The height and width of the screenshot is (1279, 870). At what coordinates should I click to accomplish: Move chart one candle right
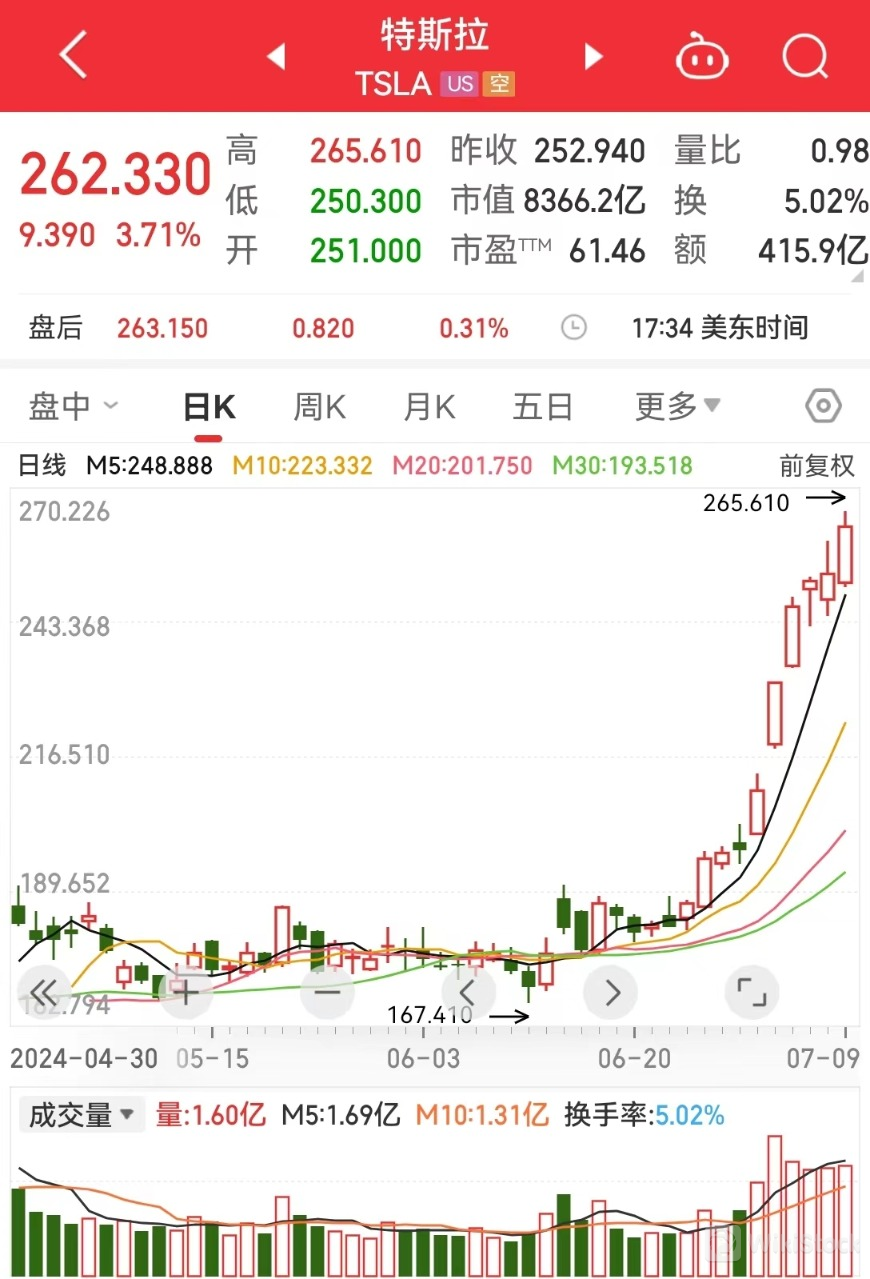(x=611, y=992)
